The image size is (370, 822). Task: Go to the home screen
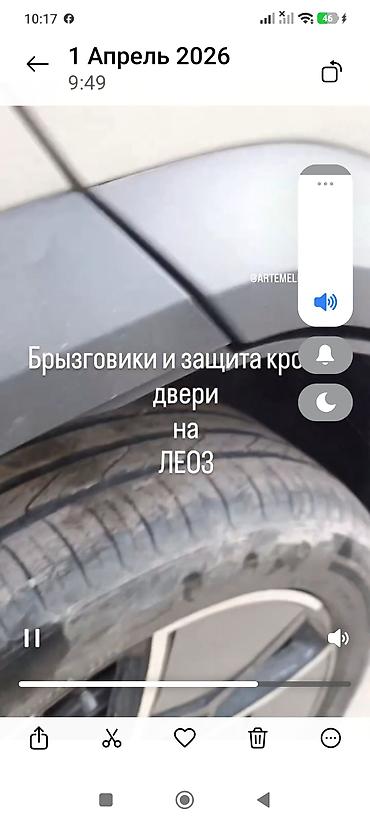coord(184,799)
